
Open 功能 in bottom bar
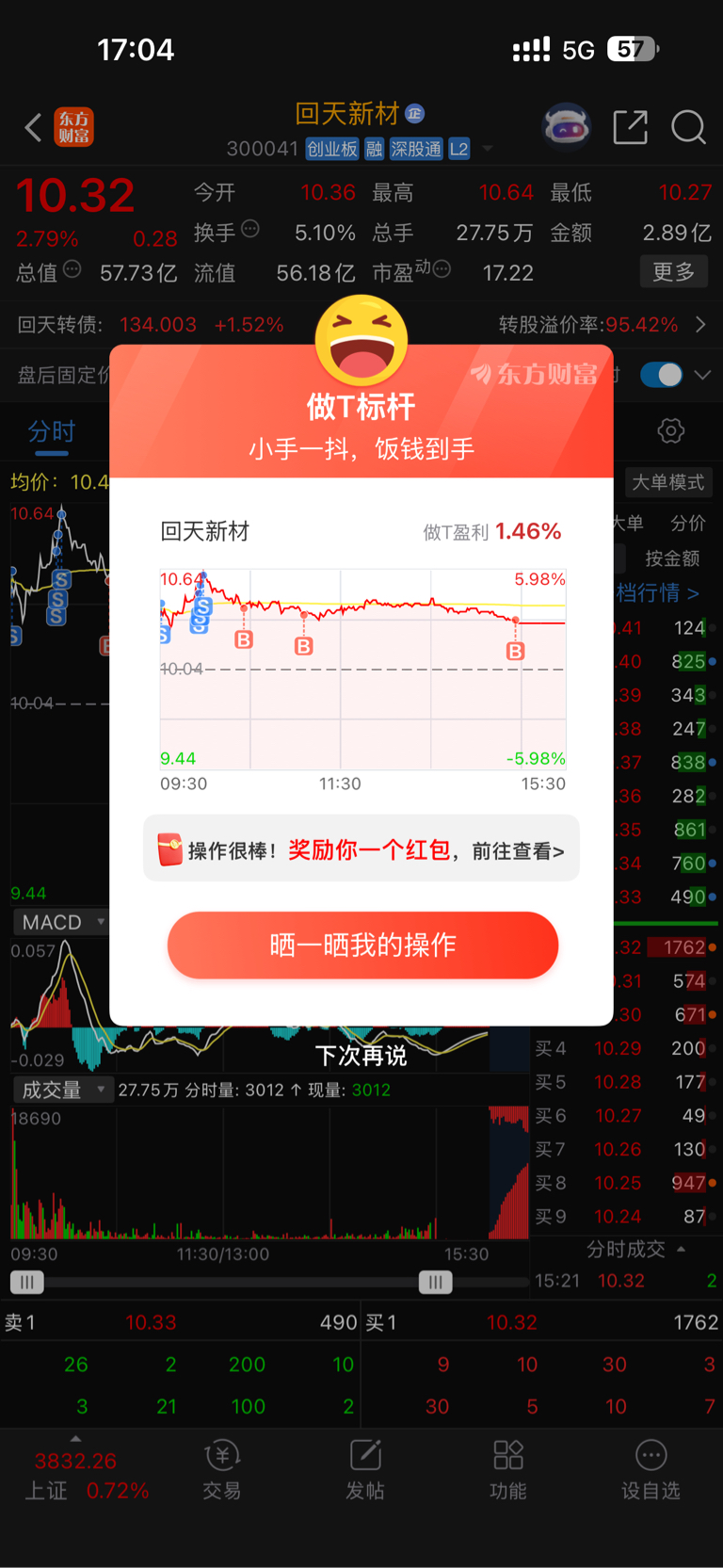click(x=508, y=1469)
